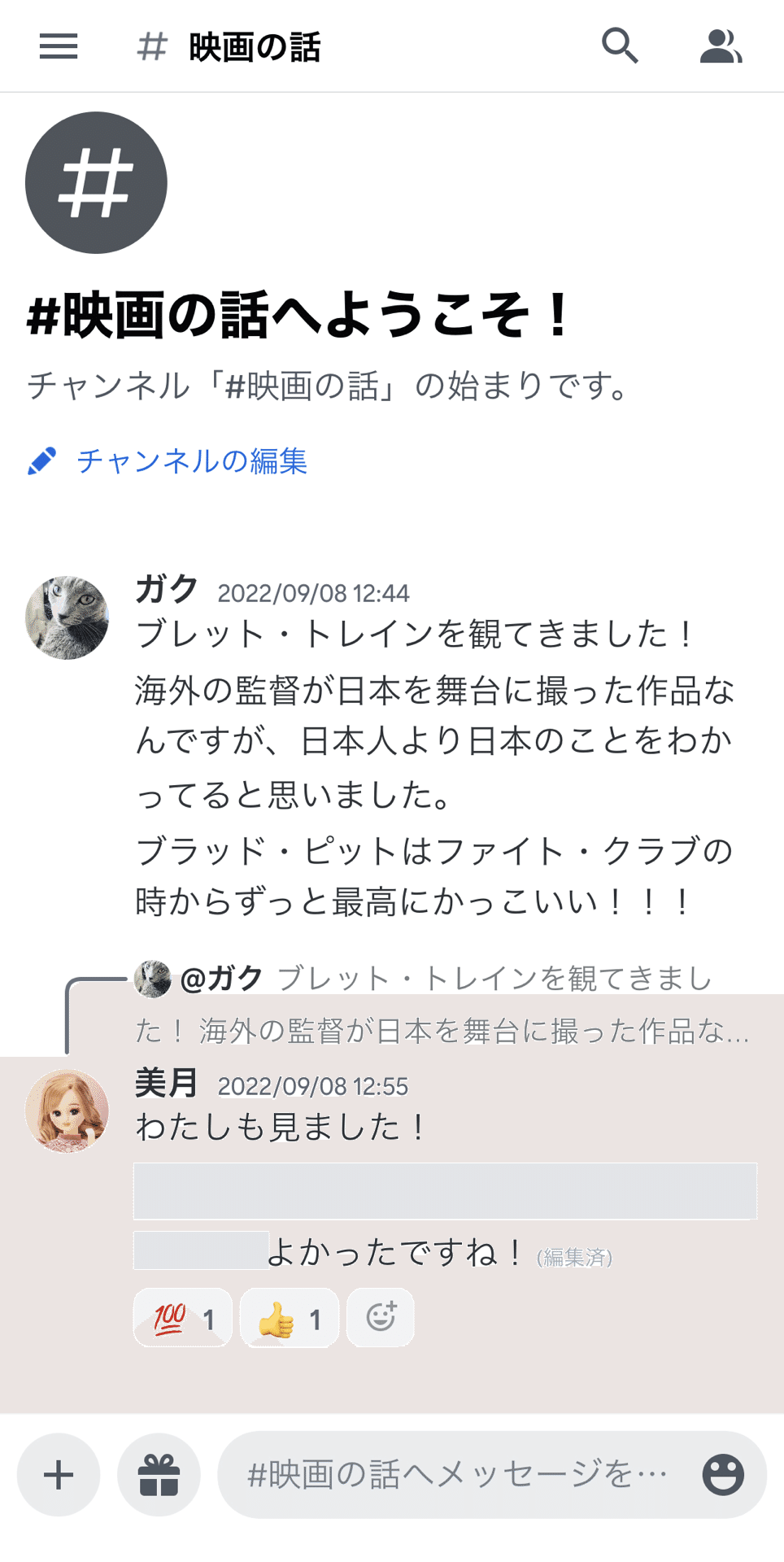
Task: Add your 100 reaction to 美月's message
Action: pos(183,1318)
